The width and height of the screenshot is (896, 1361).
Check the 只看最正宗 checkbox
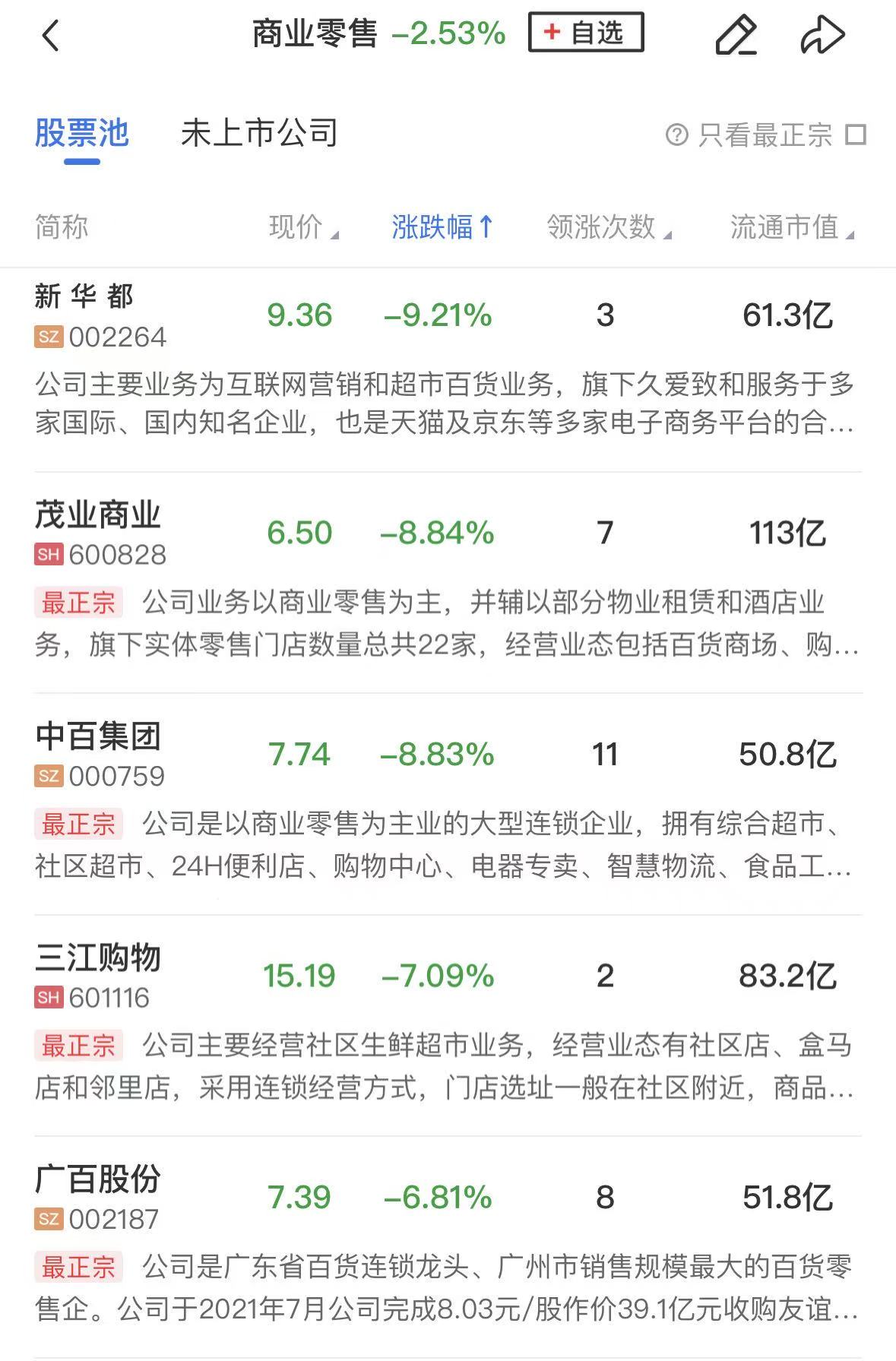[x=856, y=135]
